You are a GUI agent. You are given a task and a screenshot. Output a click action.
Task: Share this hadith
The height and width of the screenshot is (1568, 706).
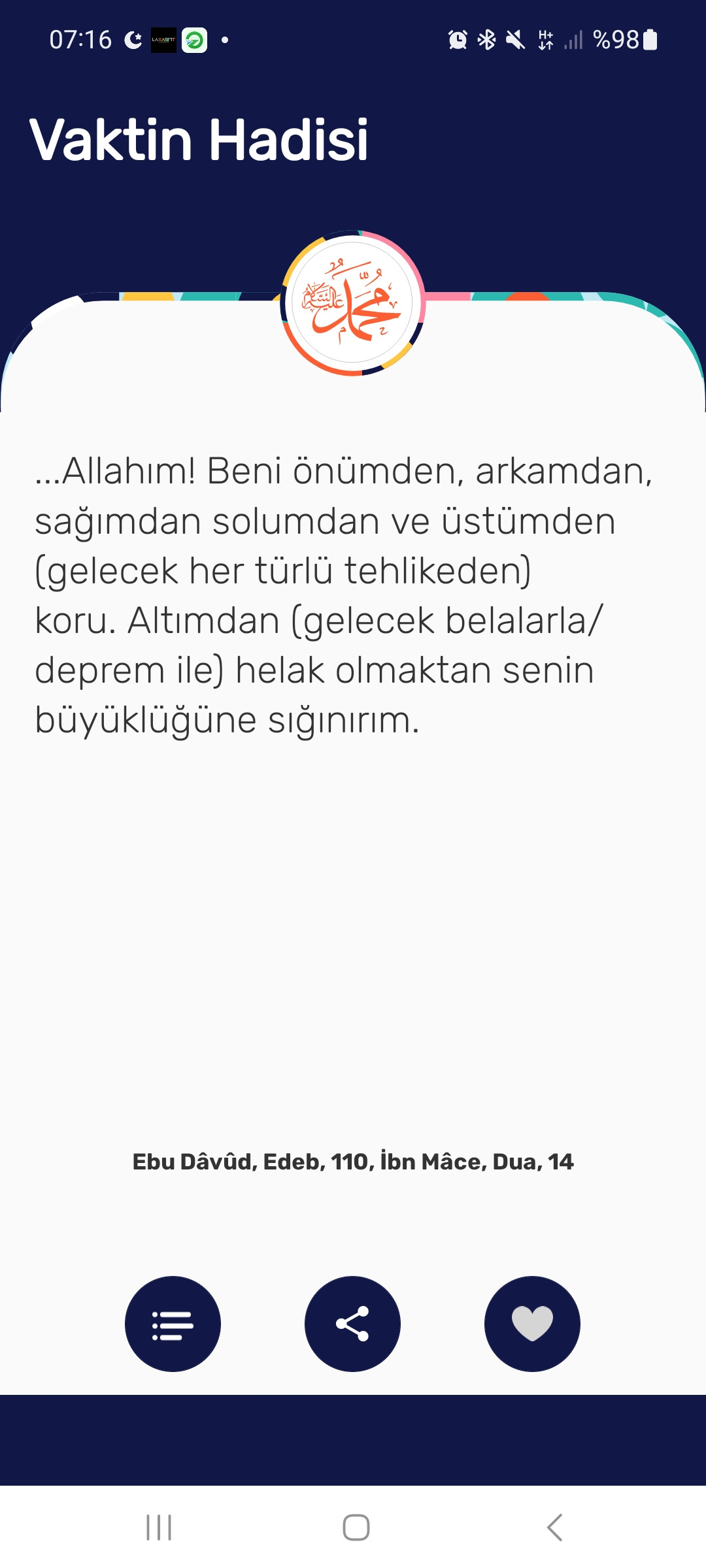[x=352, y=1324]
